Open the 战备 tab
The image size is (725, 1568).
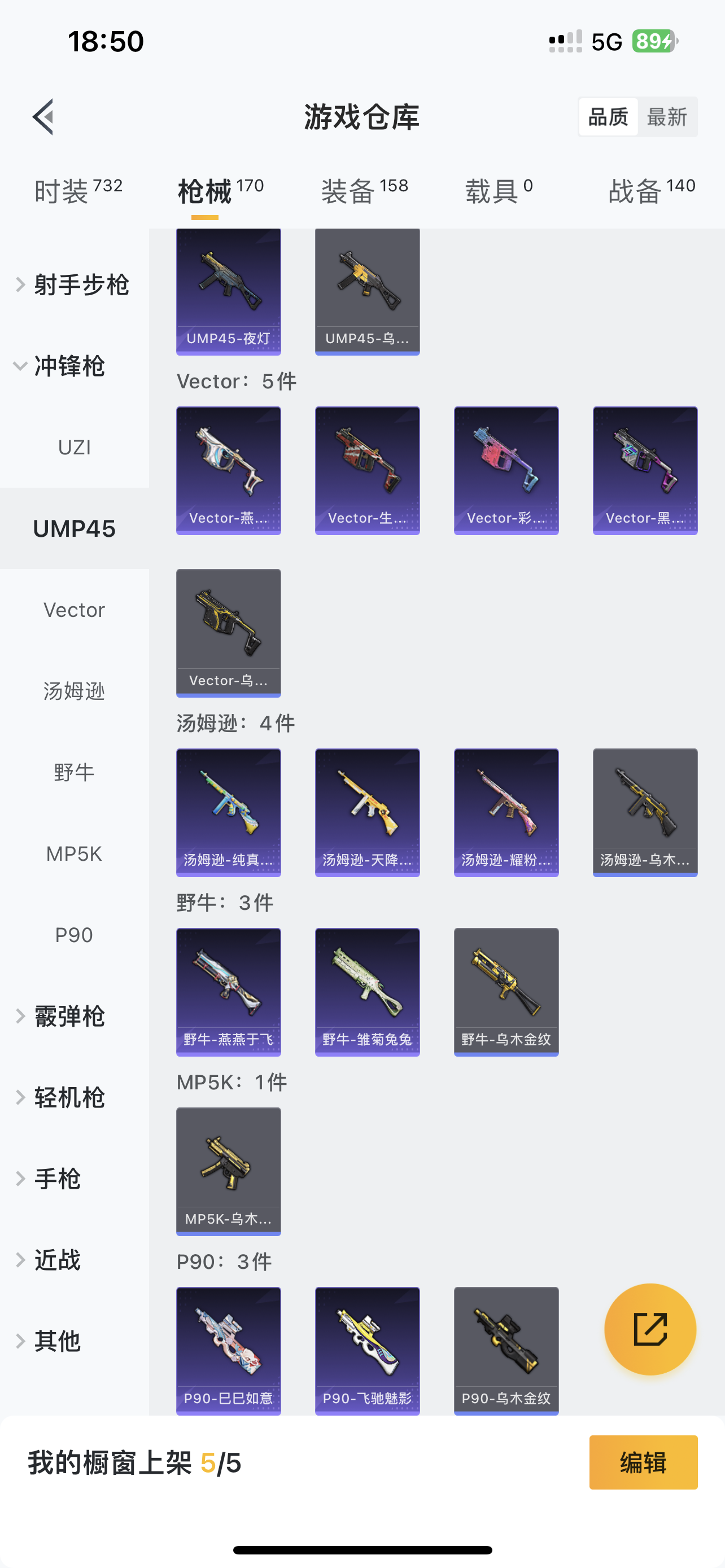pyautogui.click(x=652, y=191)
